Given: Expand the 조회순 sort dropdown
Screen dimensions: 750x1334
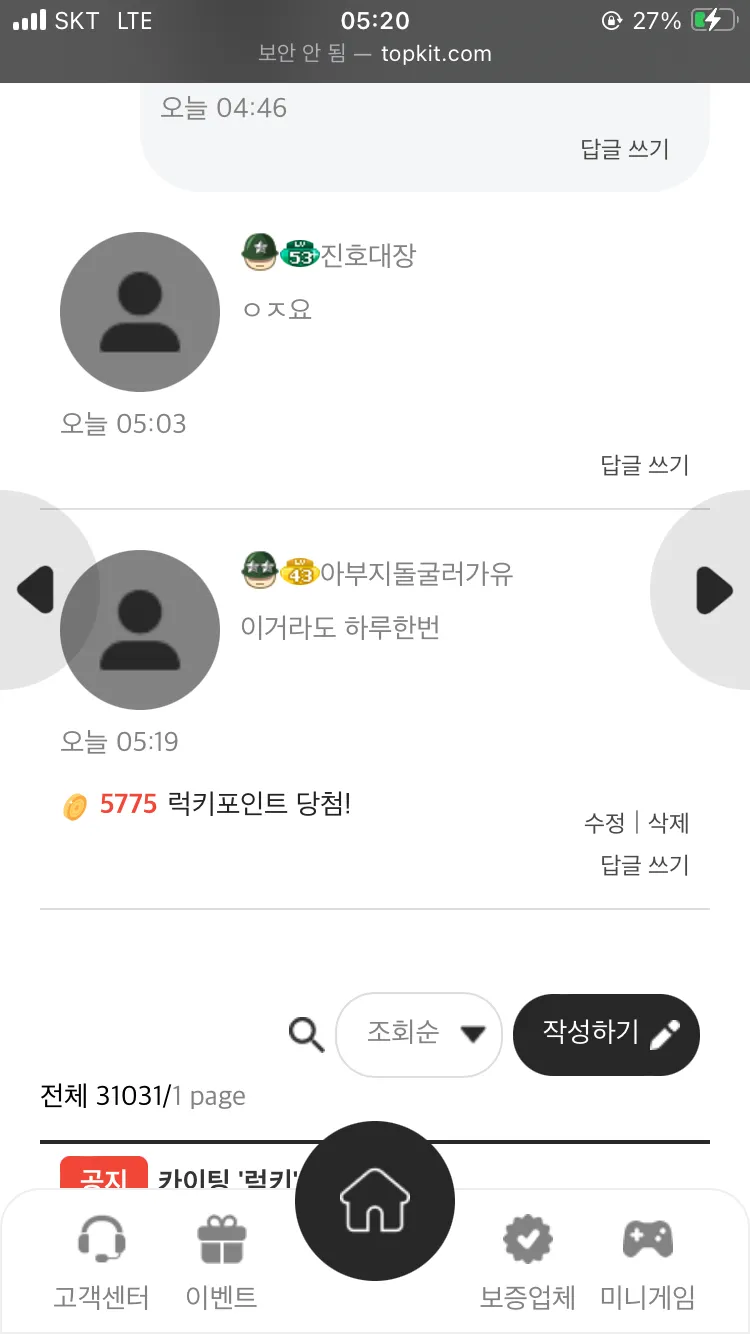Looking at the screenshot, I should 419,1035.
